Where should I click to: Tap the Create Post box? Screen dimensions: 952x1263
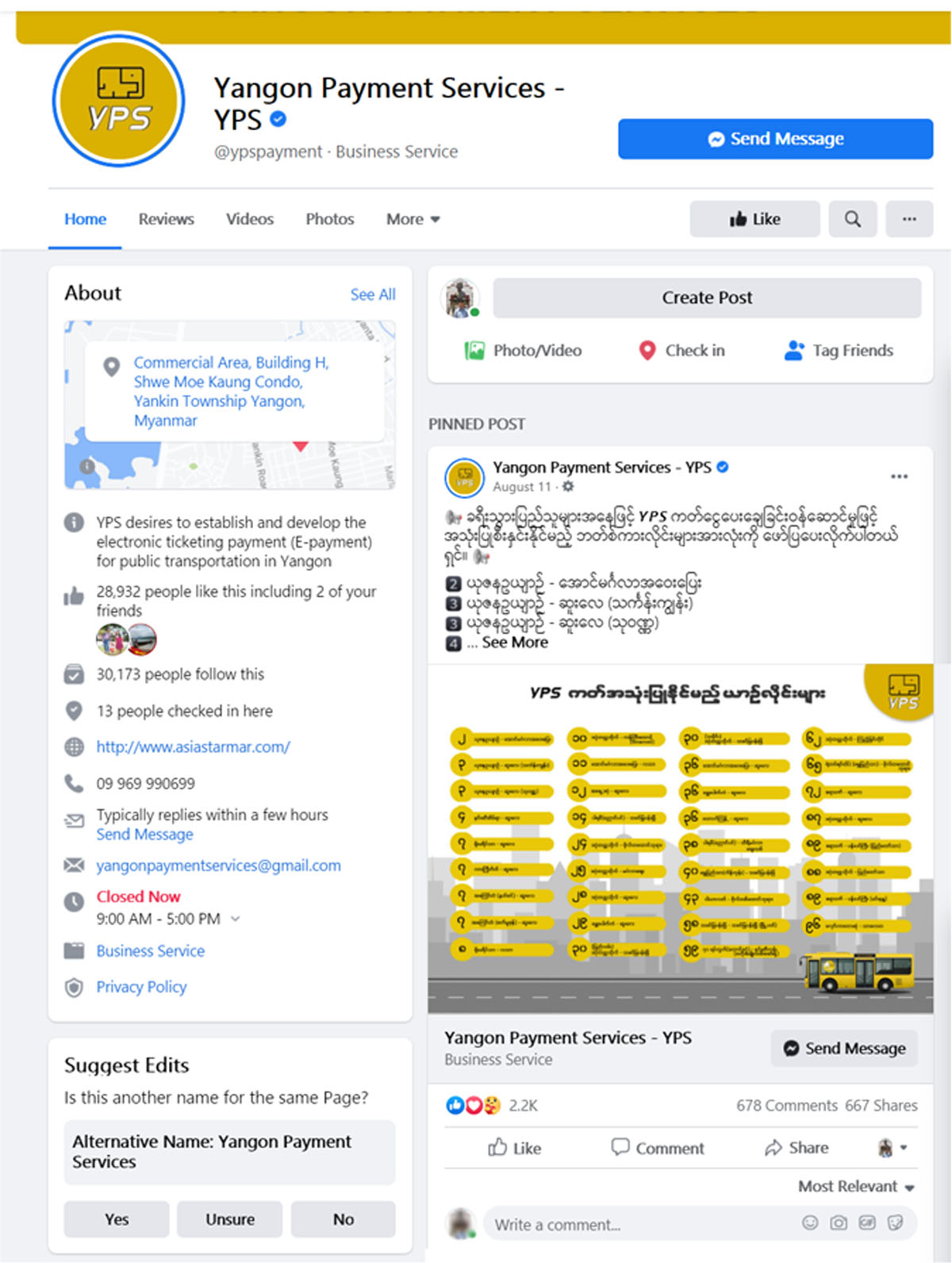707,298
